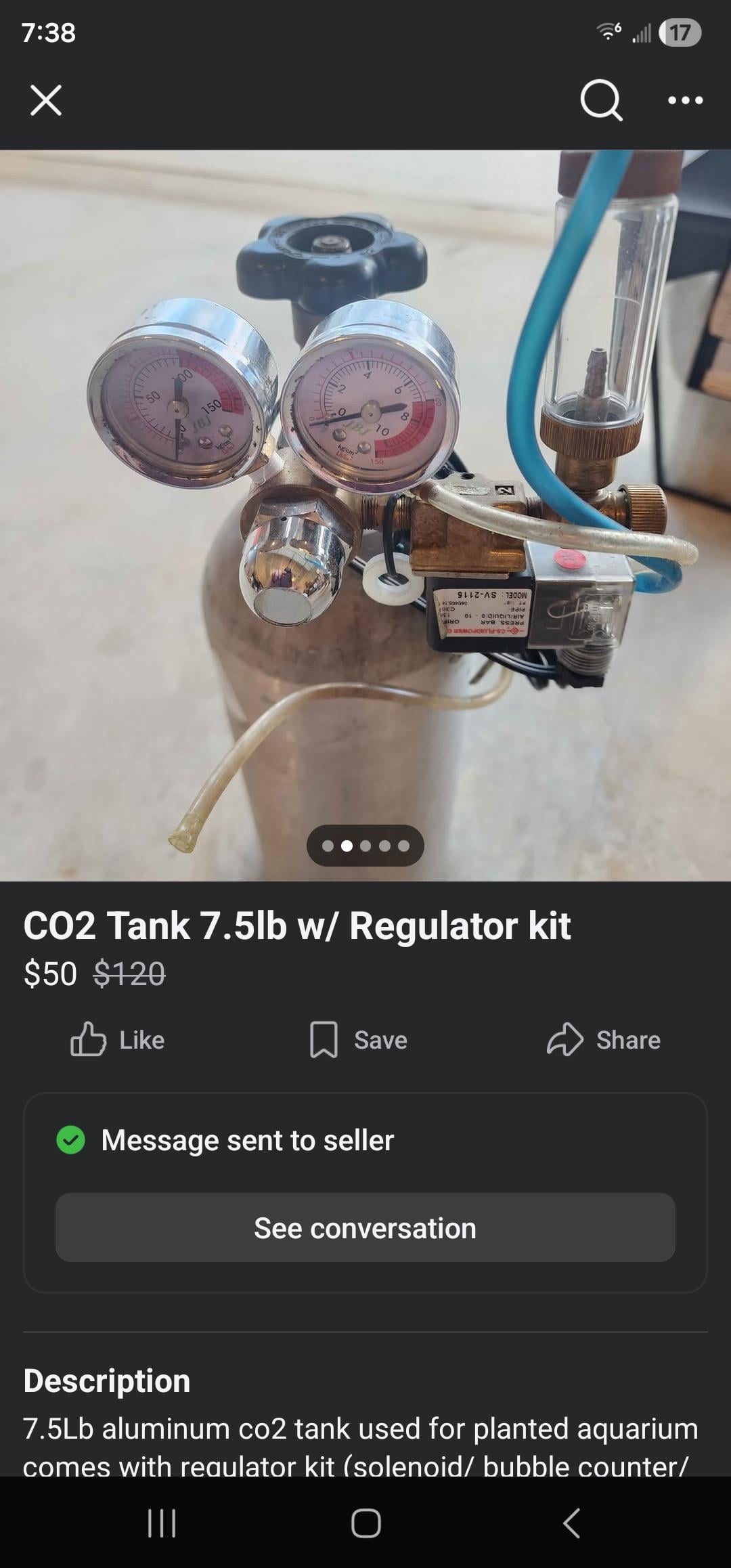This screenshot has height=1568, width=731.
Task: Open the search magnifier icon
Action: [x=601, y=100]
